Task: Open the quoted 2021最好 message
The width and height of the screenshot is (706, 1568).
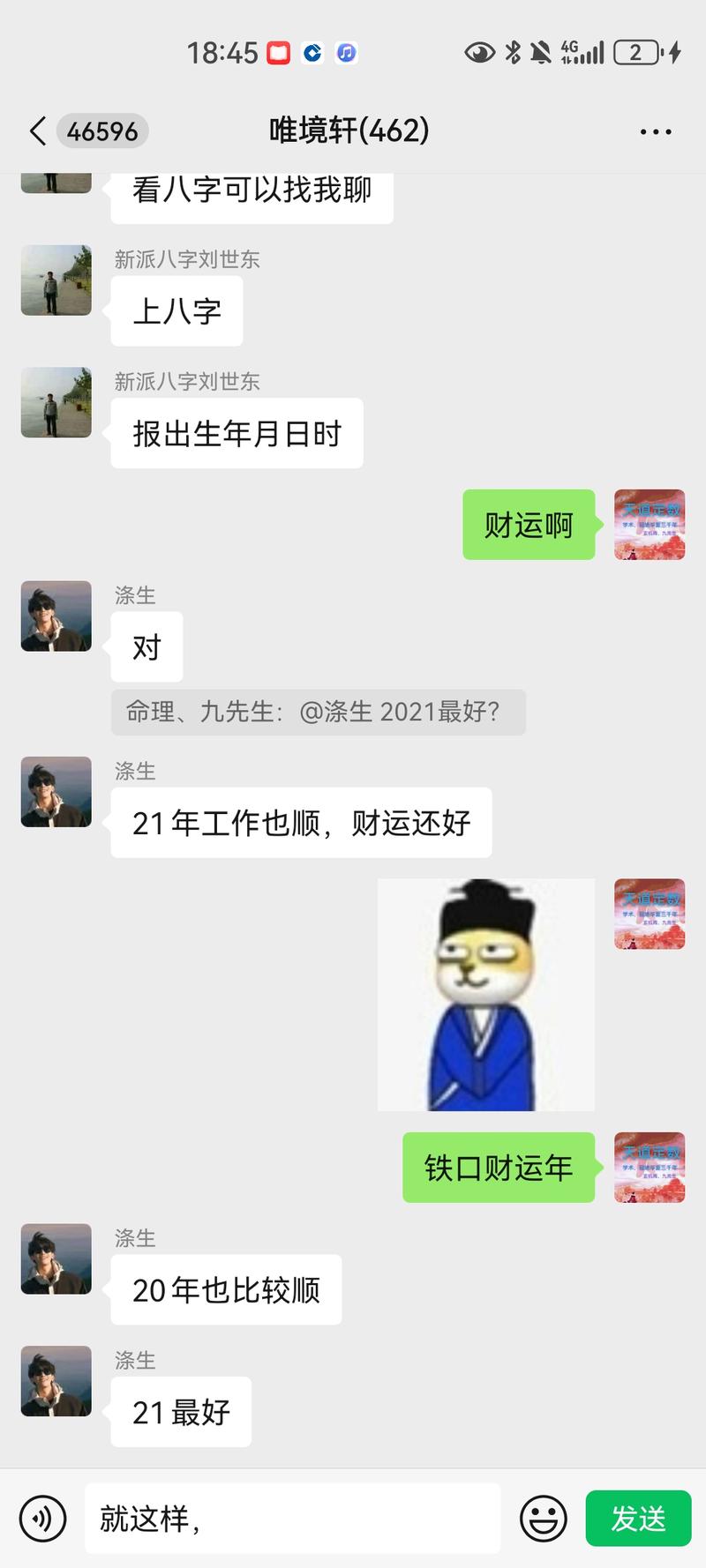Action: (x=318, y=712)
